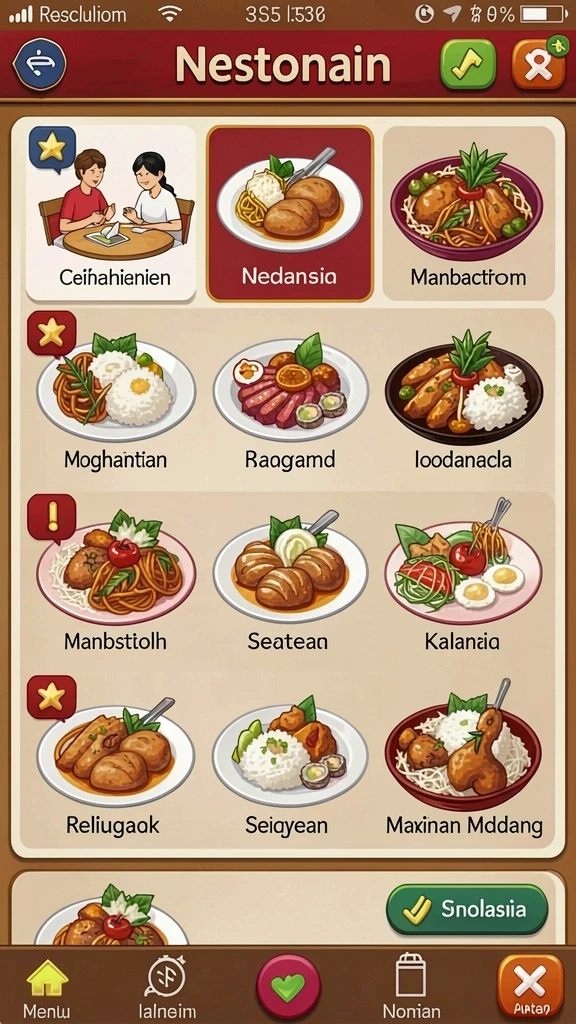Select the Raagamd dish
The height and width of the screenshot is (1024, 576).
[x=290, y=401]
